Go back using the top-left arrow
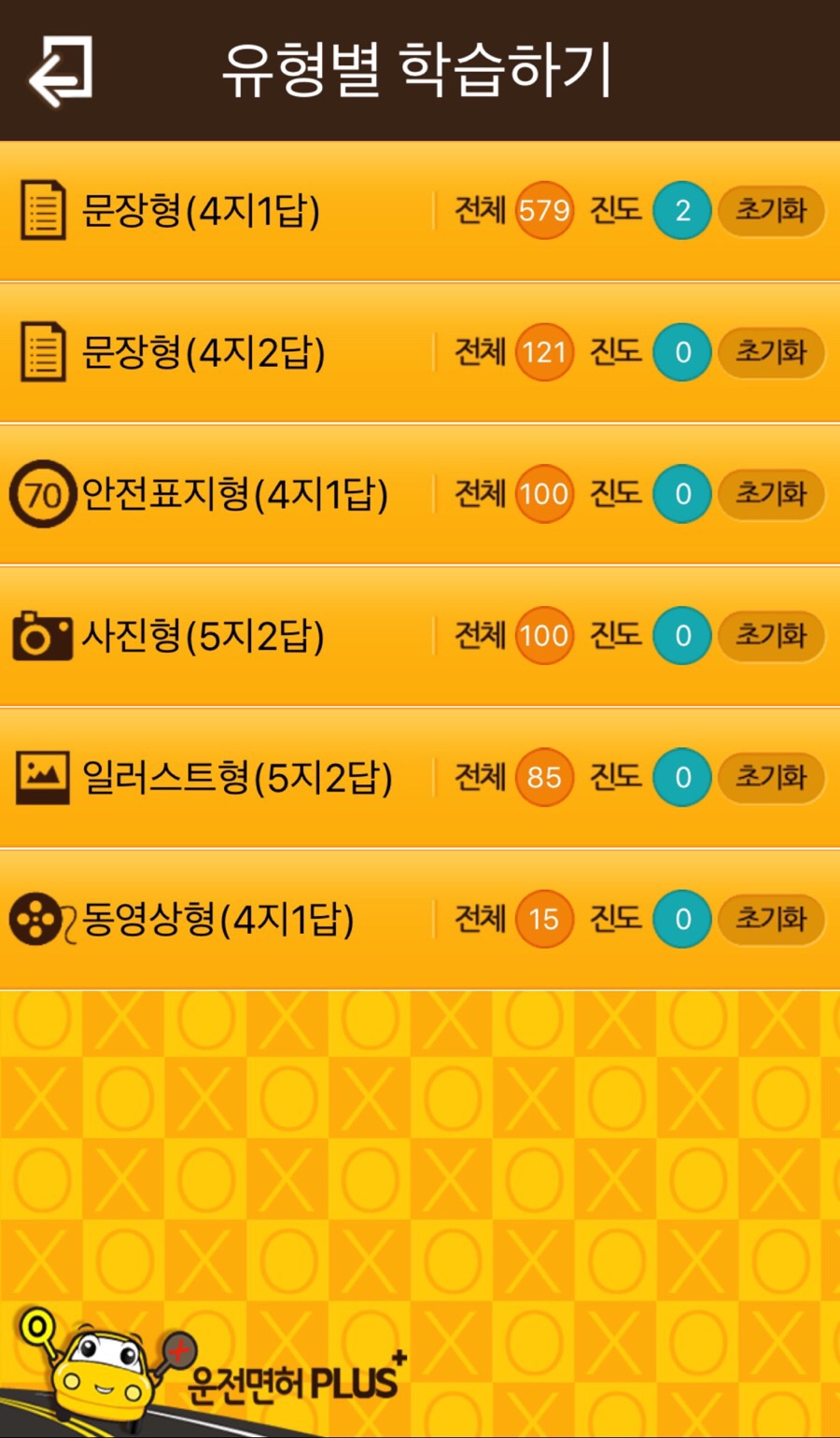Viewport: 840px width, 1438px height. tap(62, 71)
